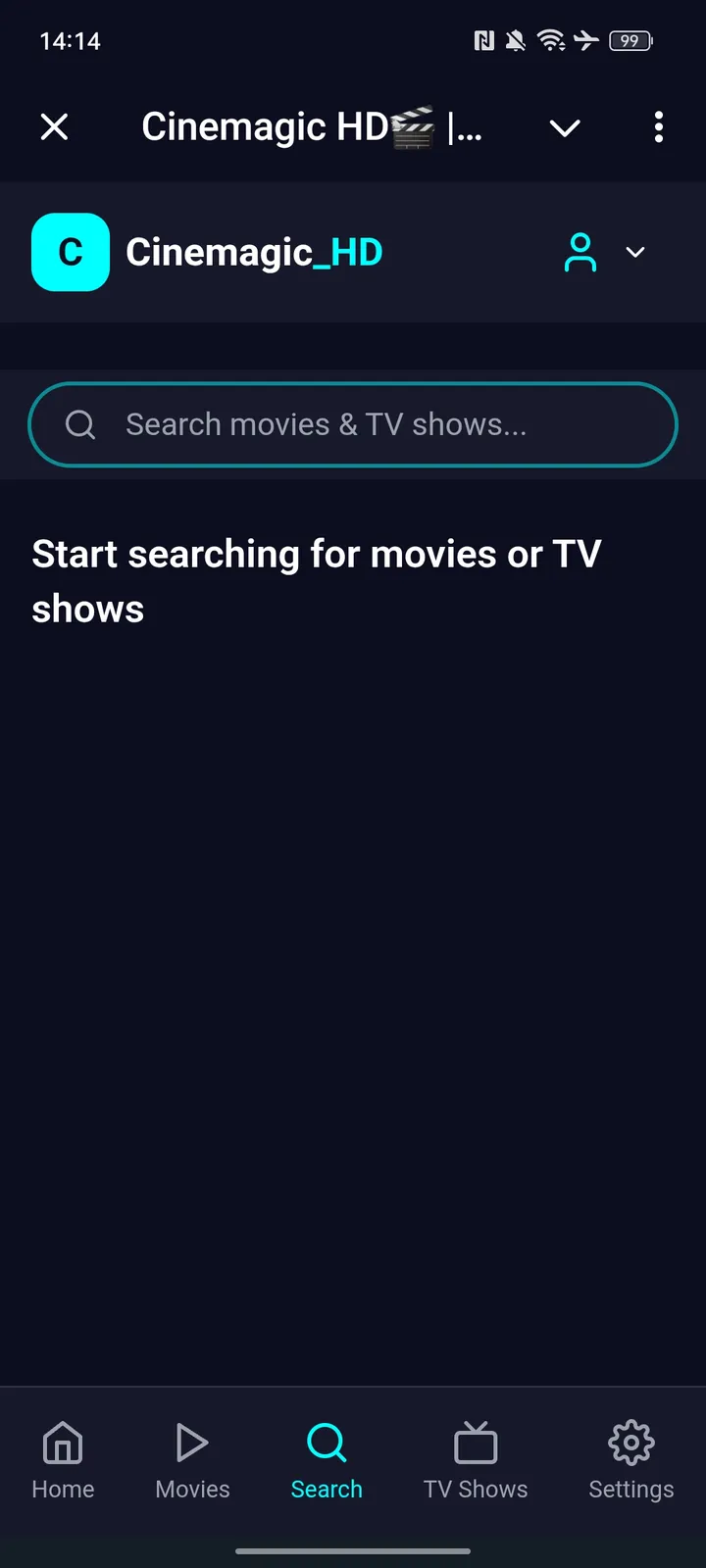Screen dimensions: 706x1568
Task: Switch to the TV Shows tab
Action: point(476,1460)
